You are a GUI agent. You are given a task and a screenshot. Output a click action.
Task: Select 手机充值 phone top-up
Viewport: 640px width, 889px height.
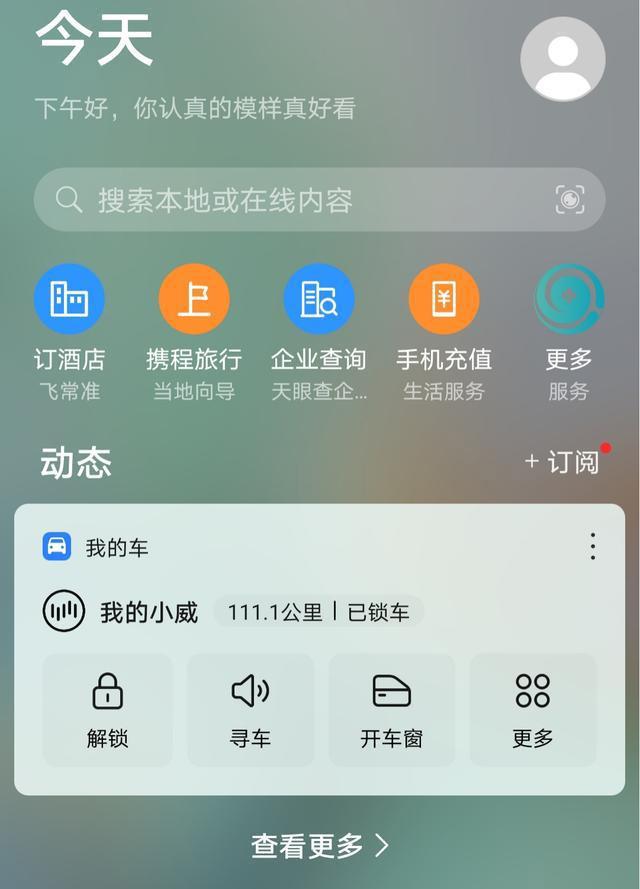(444, 300)
